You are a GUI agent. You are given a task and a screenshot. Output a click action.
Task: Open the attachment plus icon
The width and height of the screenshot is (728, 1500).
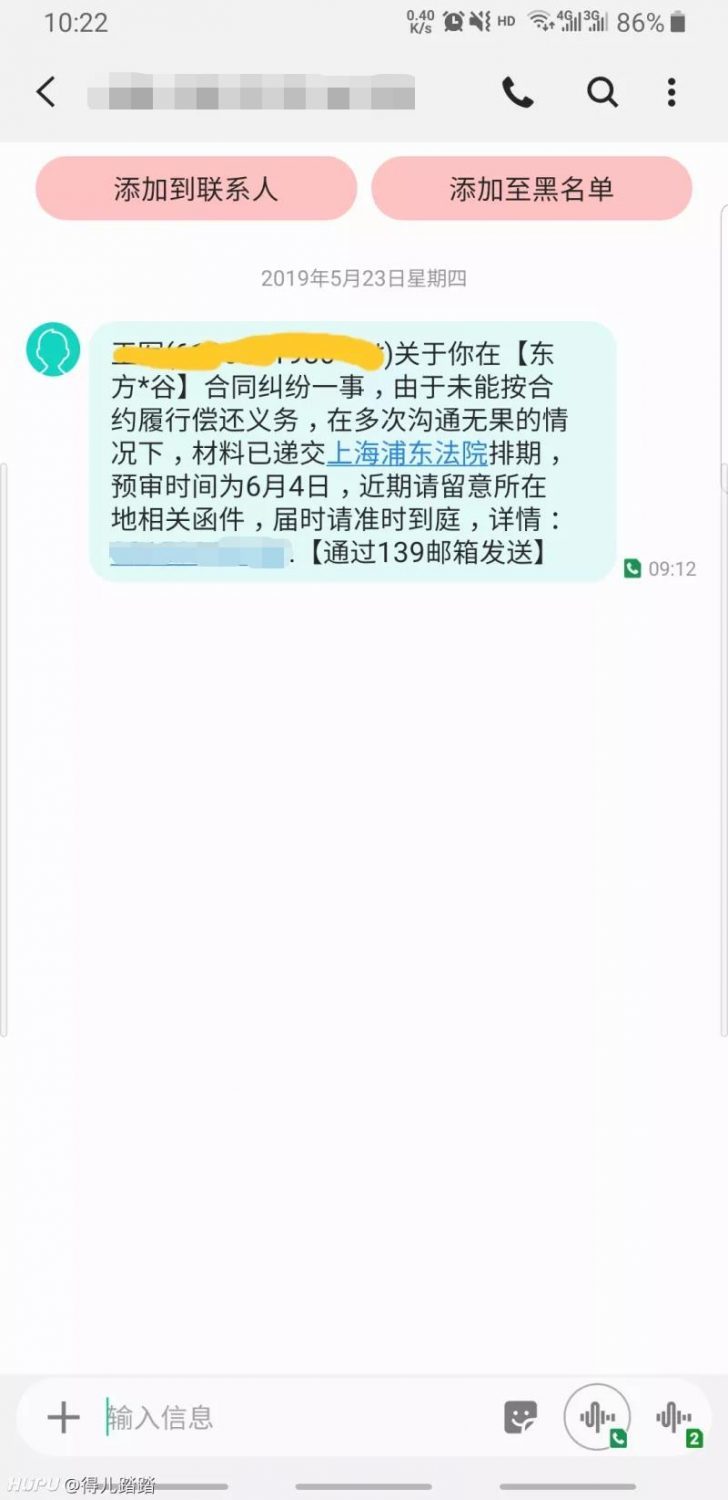pyautogui.click(x=63, y=1417)
